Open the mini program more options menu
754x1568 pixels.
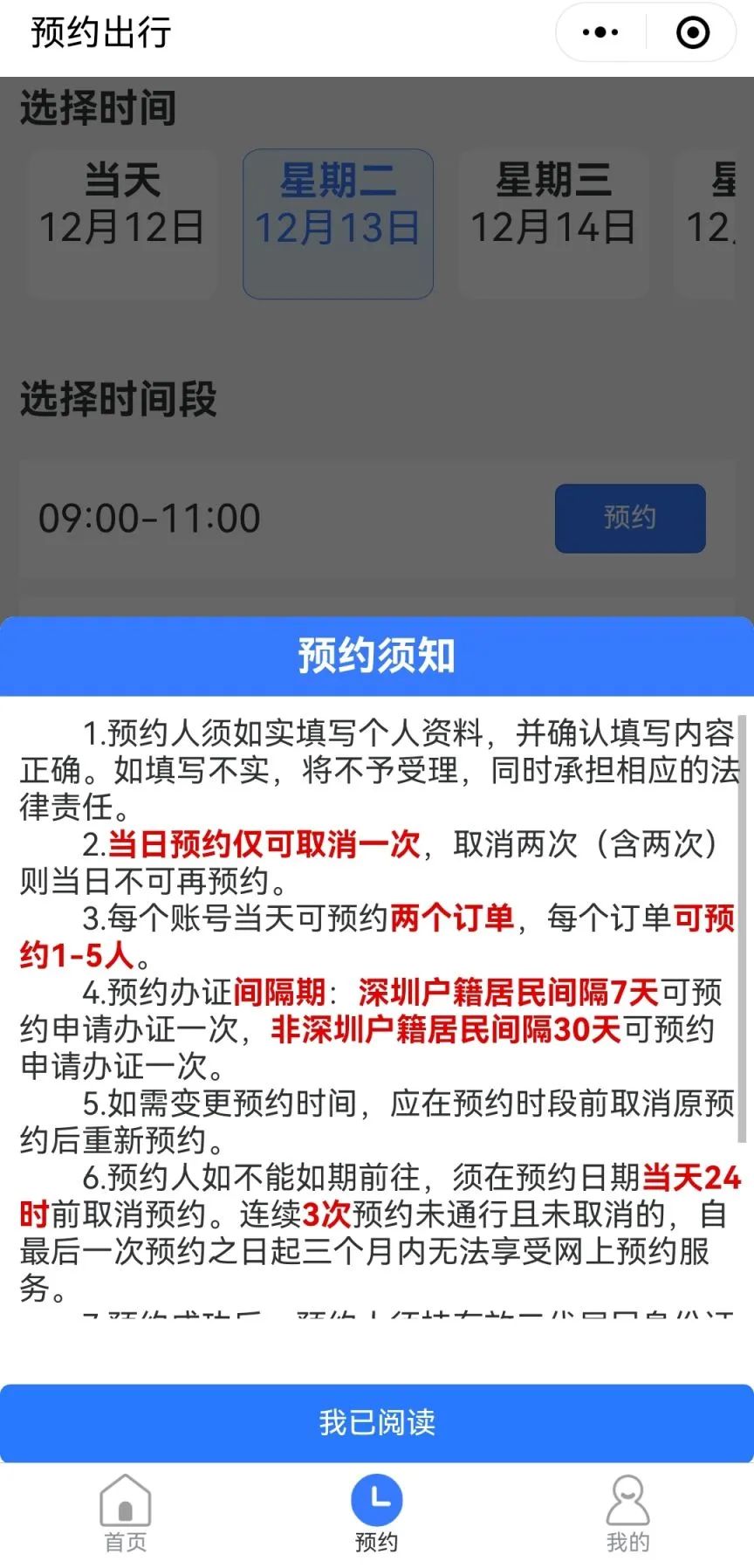pyautogui.click(x=600, y=33)
